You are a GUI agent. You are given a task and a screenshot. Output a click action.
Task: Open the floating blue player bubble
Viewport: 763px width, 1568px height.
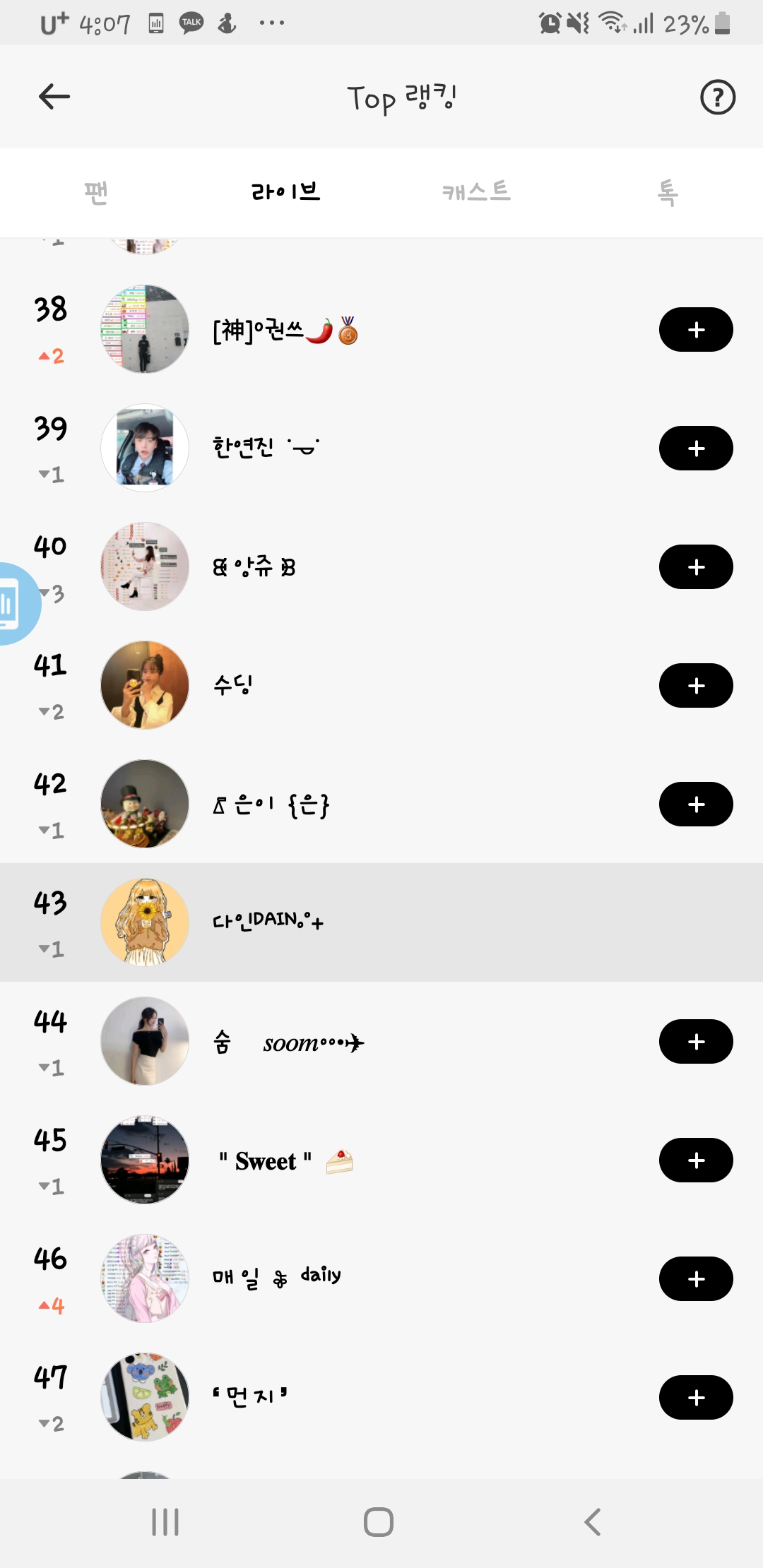pyautogui.click(x=13, y=605)
